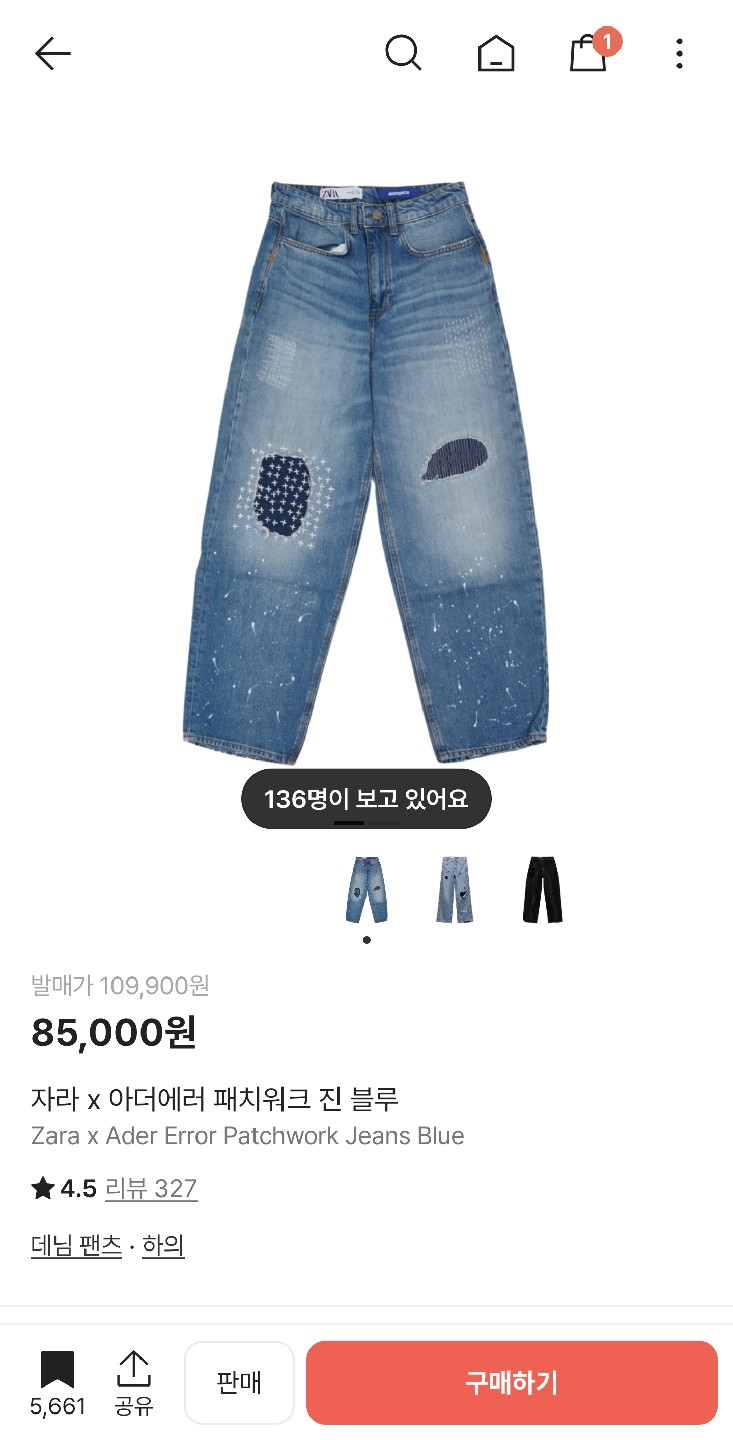The height and width of the screenshot is (1440, 733).
Task: Tap the 구매하기 buy button
Action: coord(511,1382)
